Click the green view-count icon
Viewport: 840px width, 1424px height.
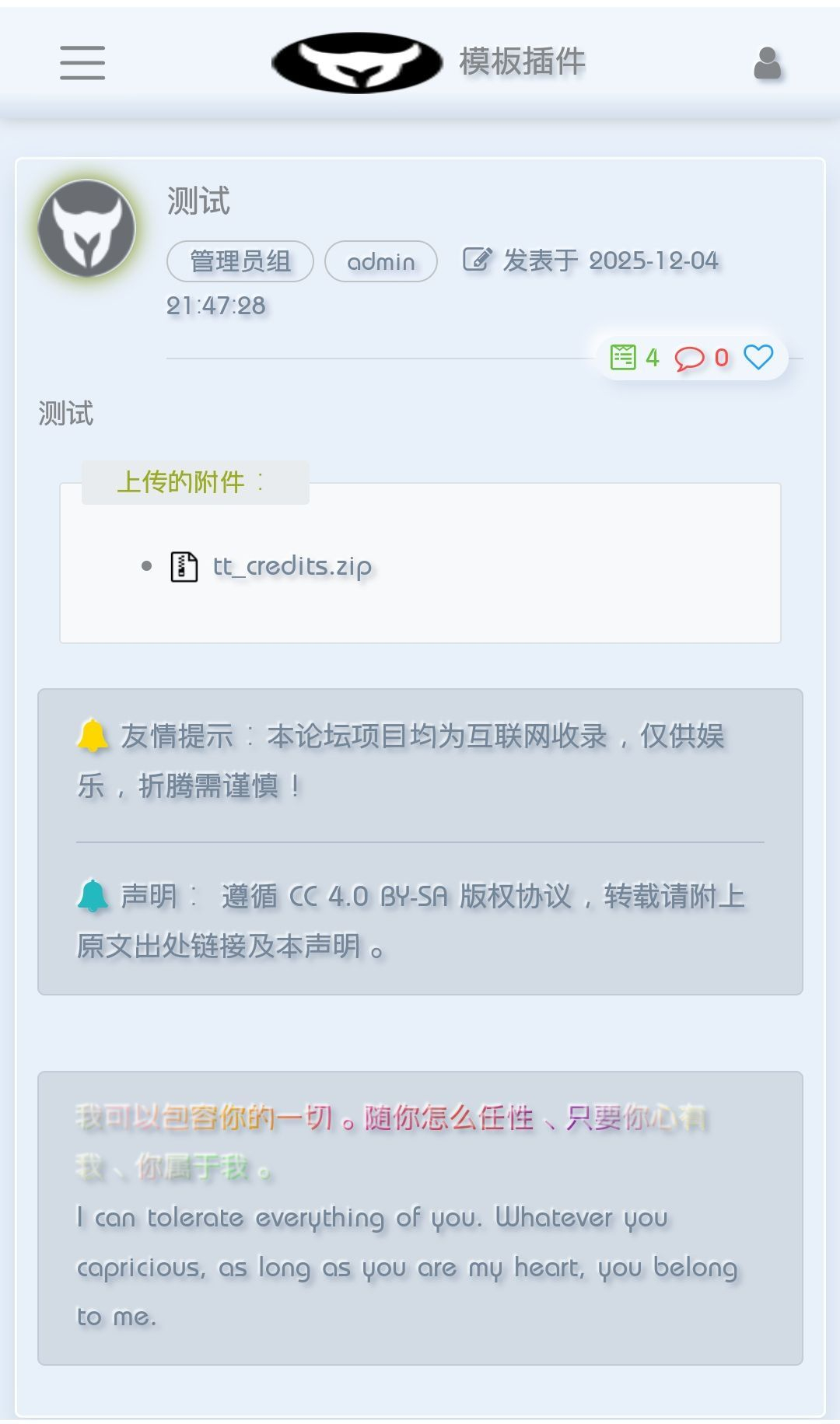(622, 358)
